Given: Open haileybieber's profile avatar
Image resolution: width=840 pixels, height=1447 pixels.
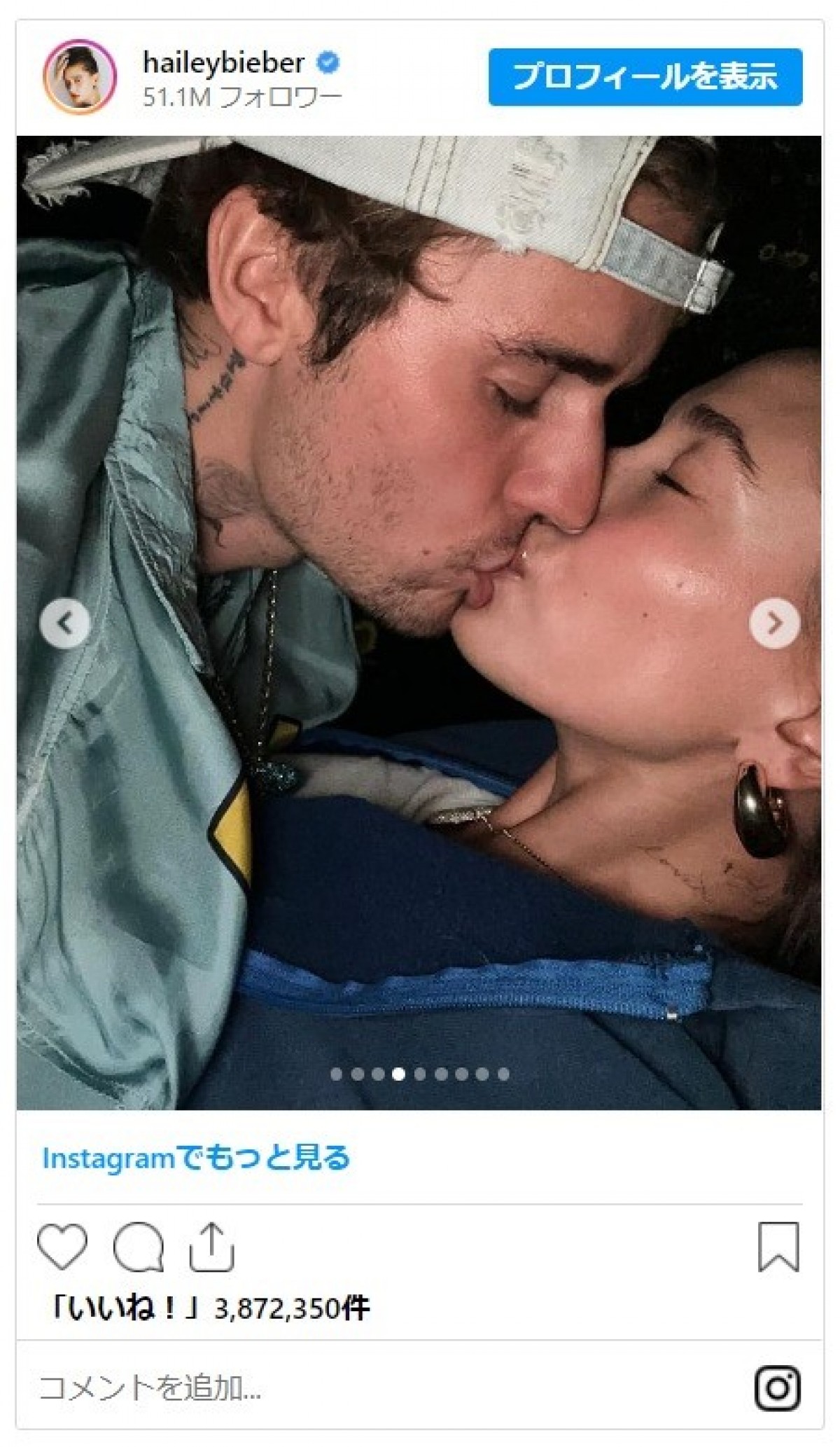Looking at the screenshot, I should tap(80, 76).
